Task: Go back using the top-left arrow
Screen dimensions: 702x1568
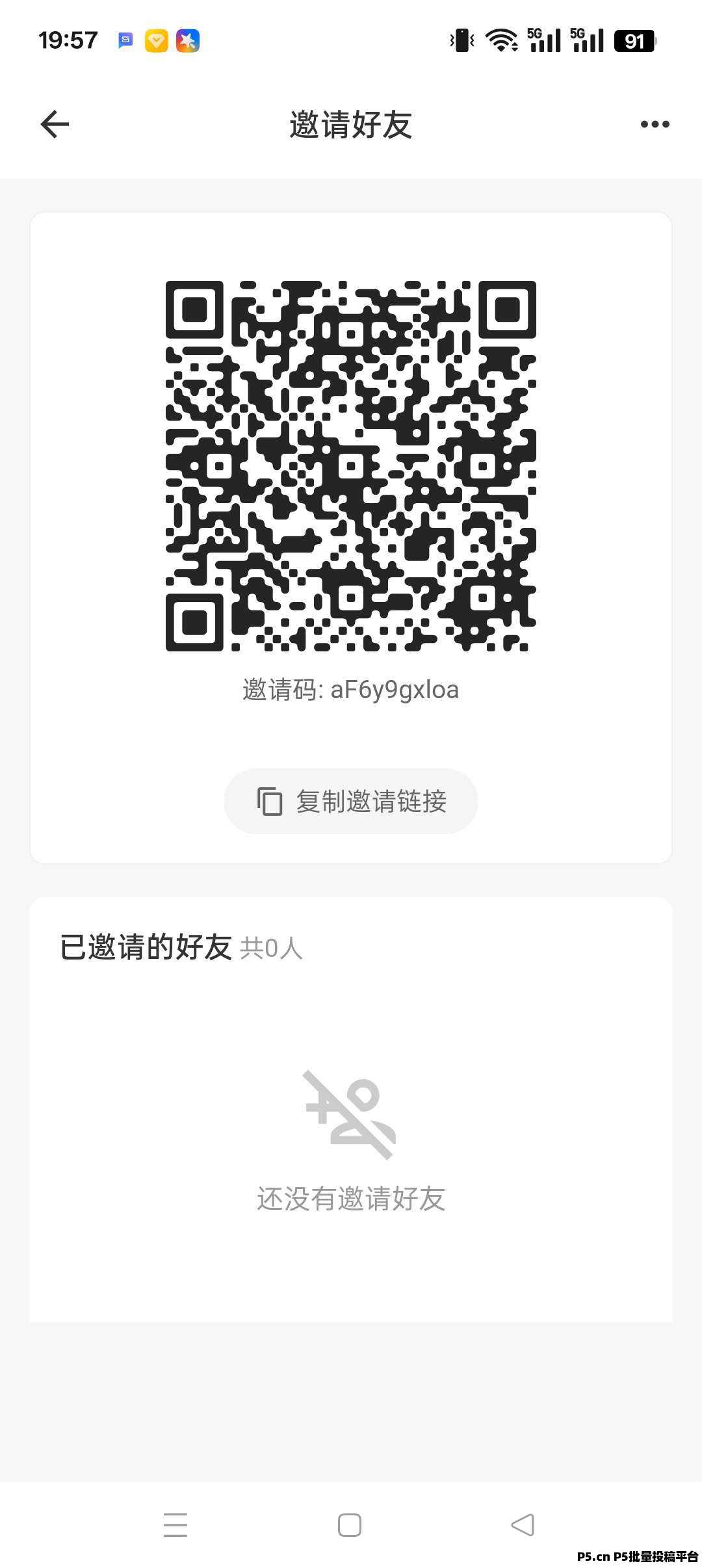Action: click(55, 124)
